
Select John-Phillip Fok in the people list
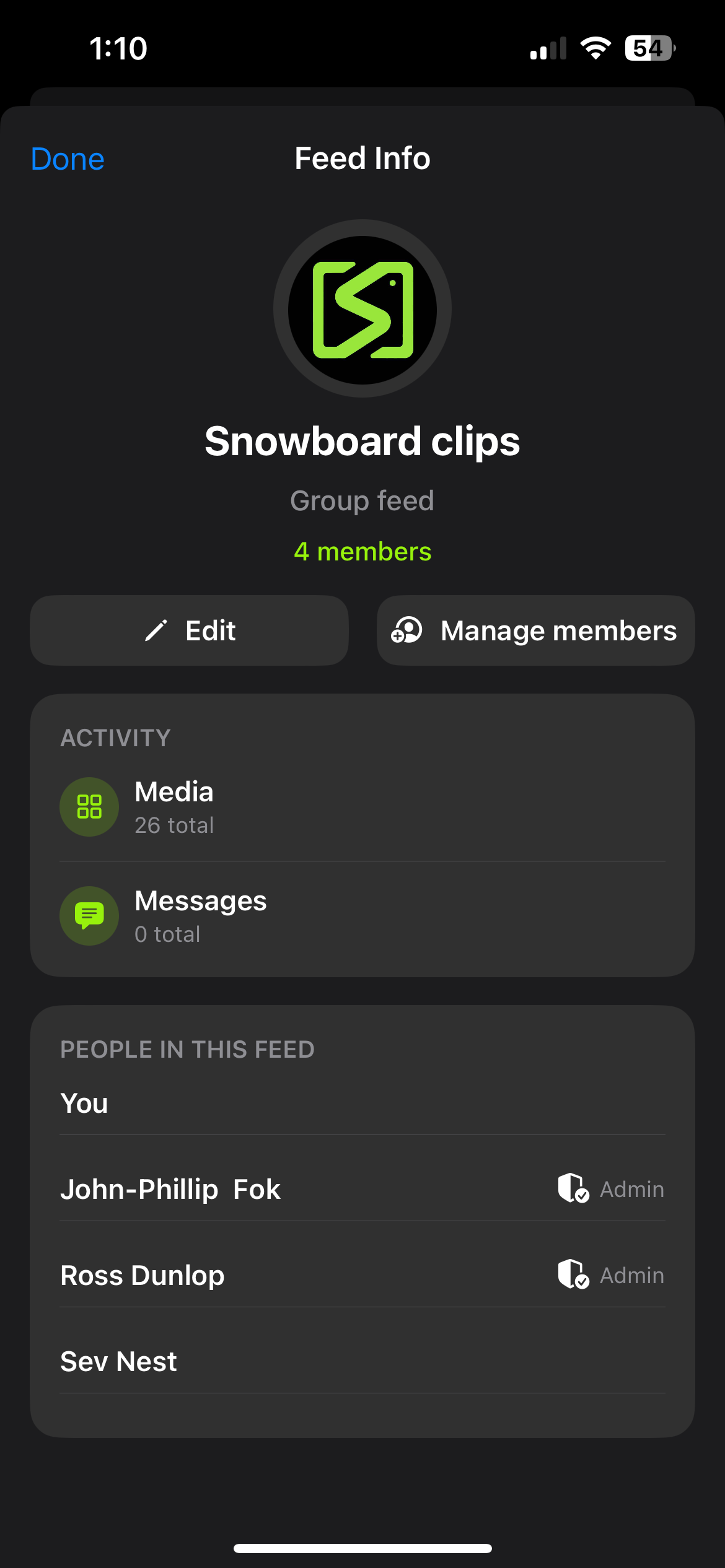pyautogui.click(x=362, y=1189)
